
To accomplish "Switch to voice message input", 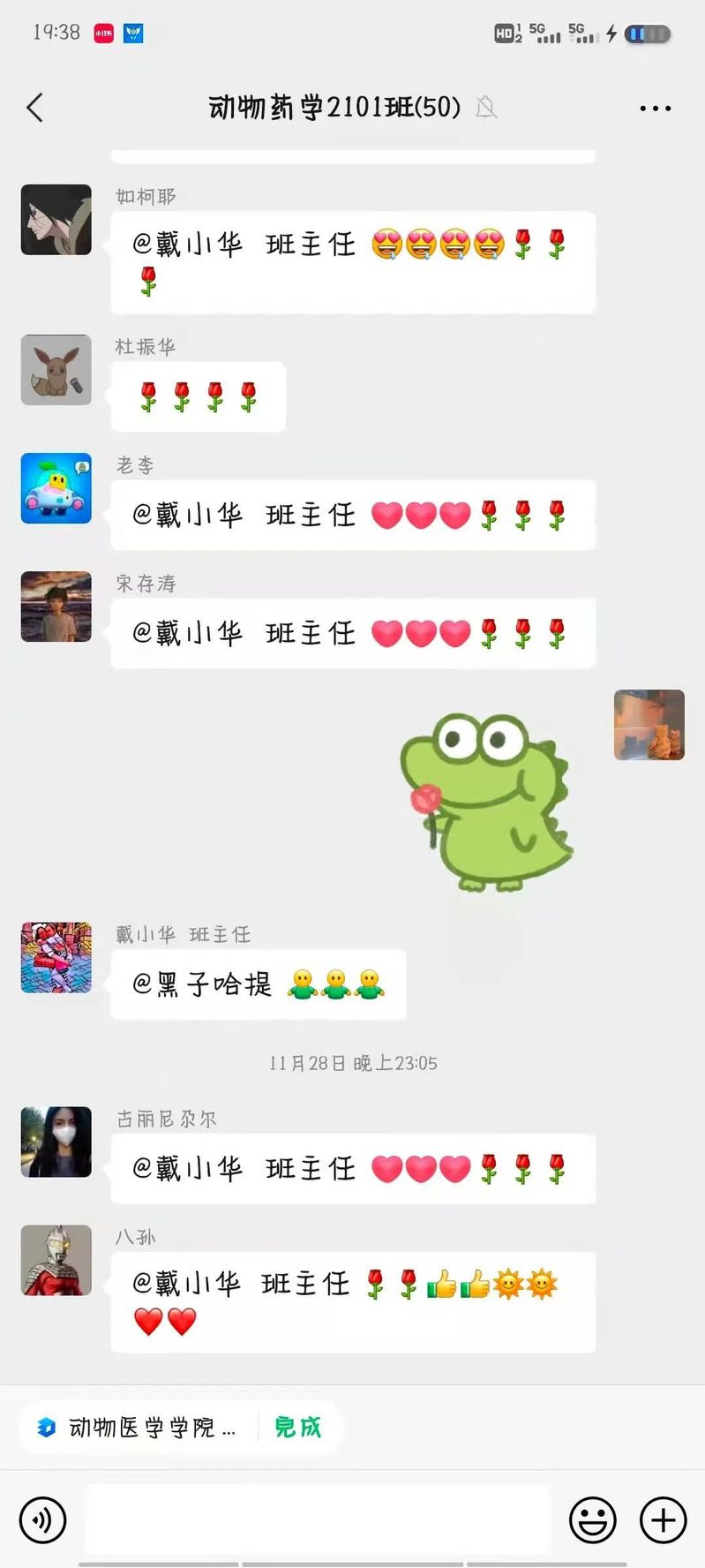I will (42, 1520).
